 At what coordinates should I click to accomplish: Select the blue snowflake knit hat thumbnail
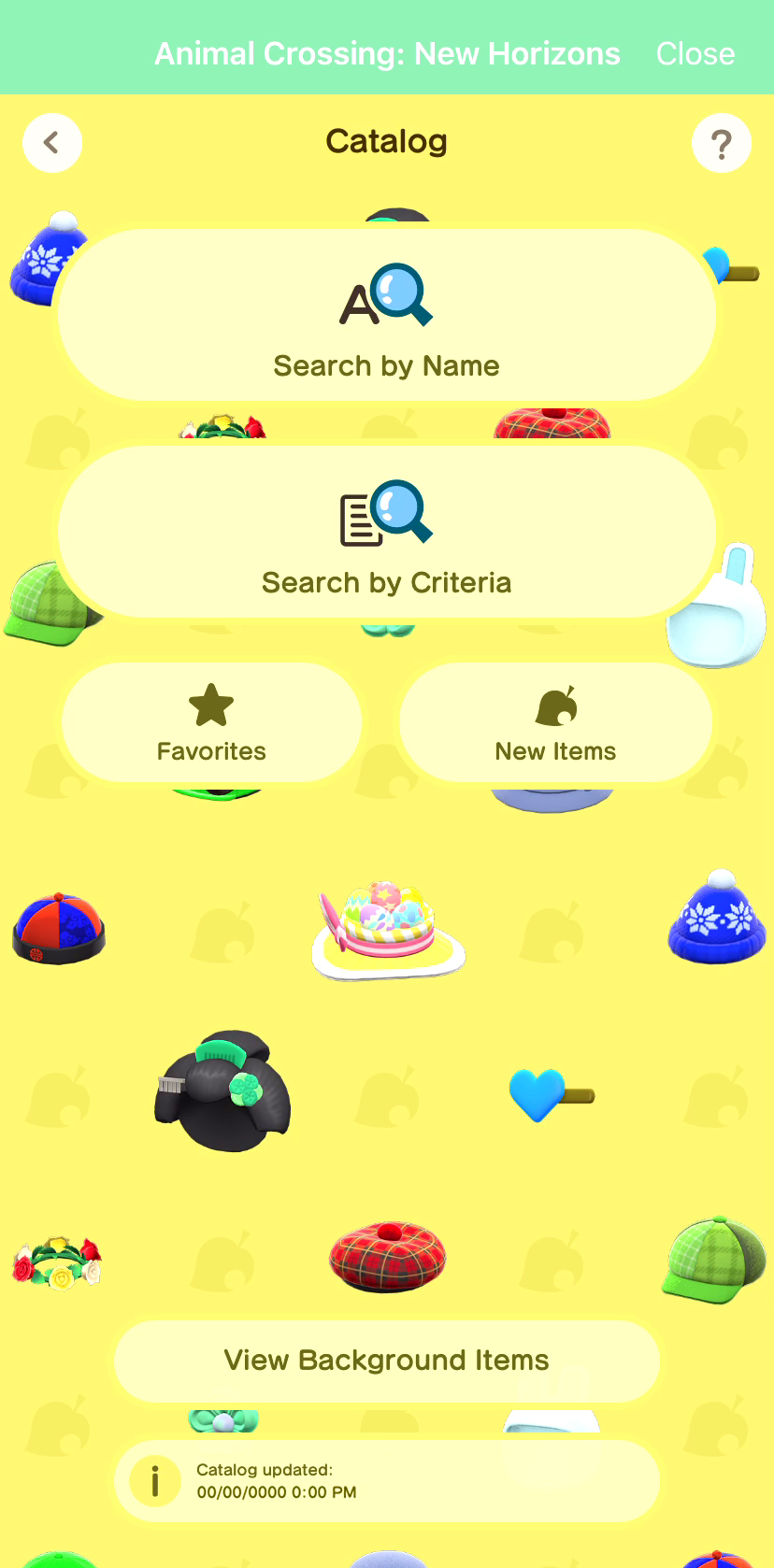(716, 925)
